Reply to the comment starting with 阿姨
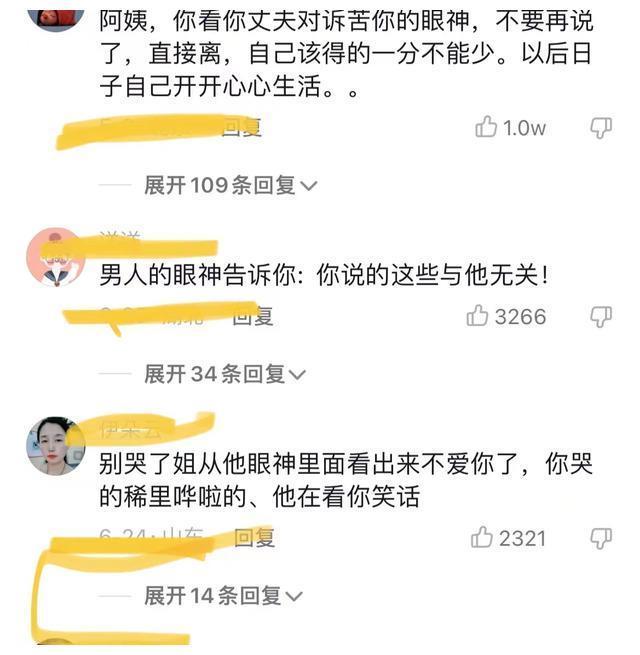Viewport: 640px width, 655px height. [241, 127]
